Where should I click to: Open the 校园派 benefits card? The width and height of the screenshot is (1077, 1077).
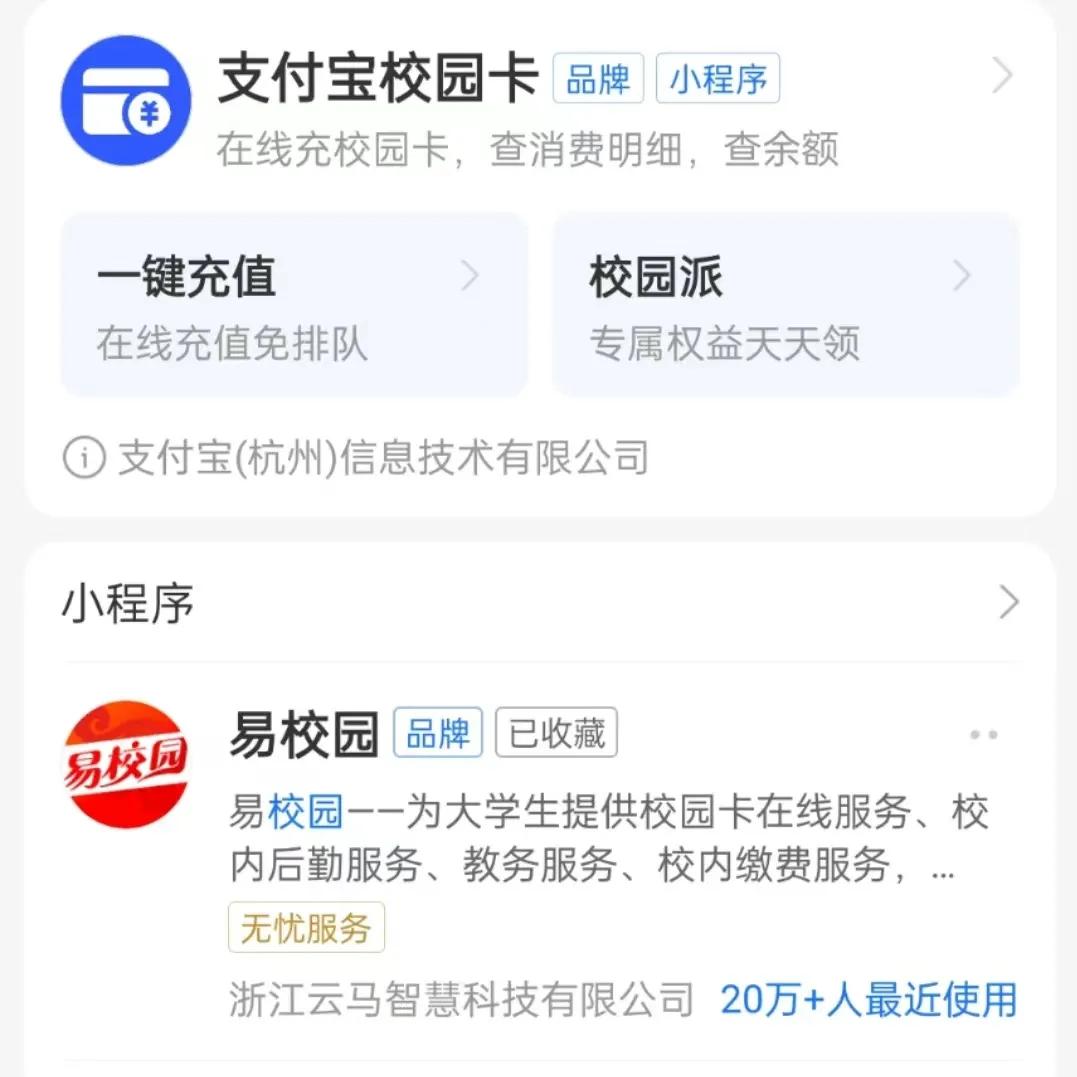(x=785, y=304)
